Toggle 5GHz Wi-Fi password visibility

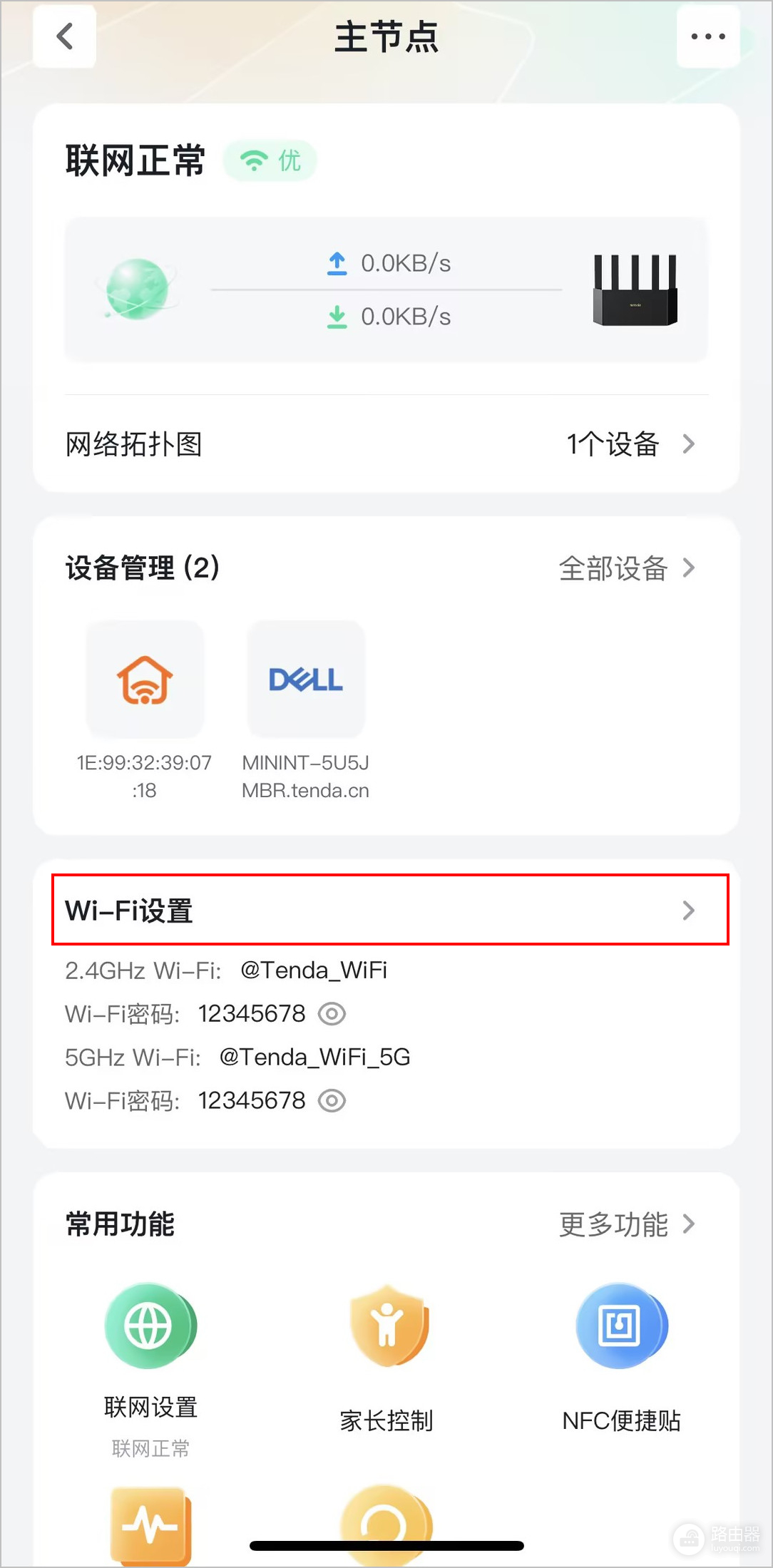pyautogui.click(x=332, y=1101)
